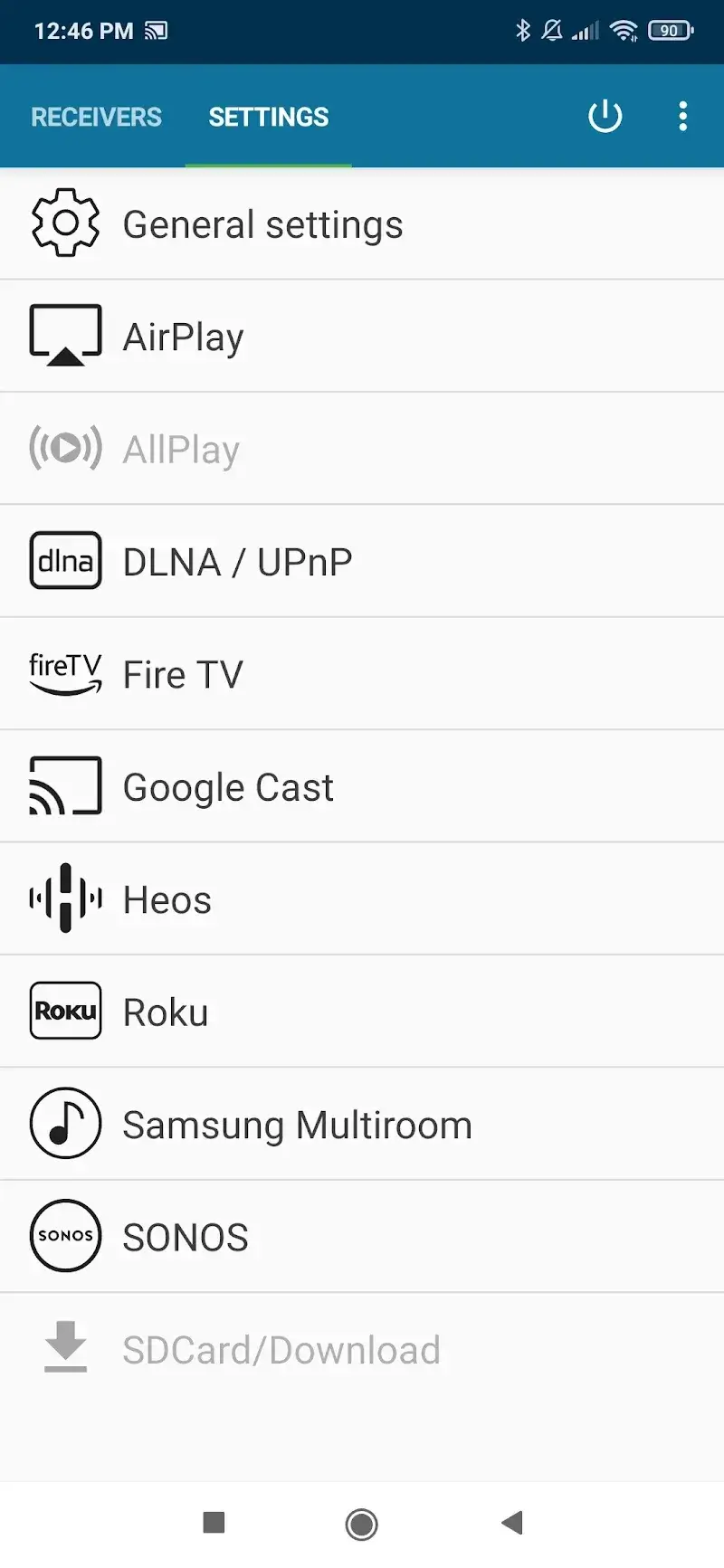Viewport: 724px width, 1568px height.
Task: Tap the back navigation arrow
Action: point(511,1523)
